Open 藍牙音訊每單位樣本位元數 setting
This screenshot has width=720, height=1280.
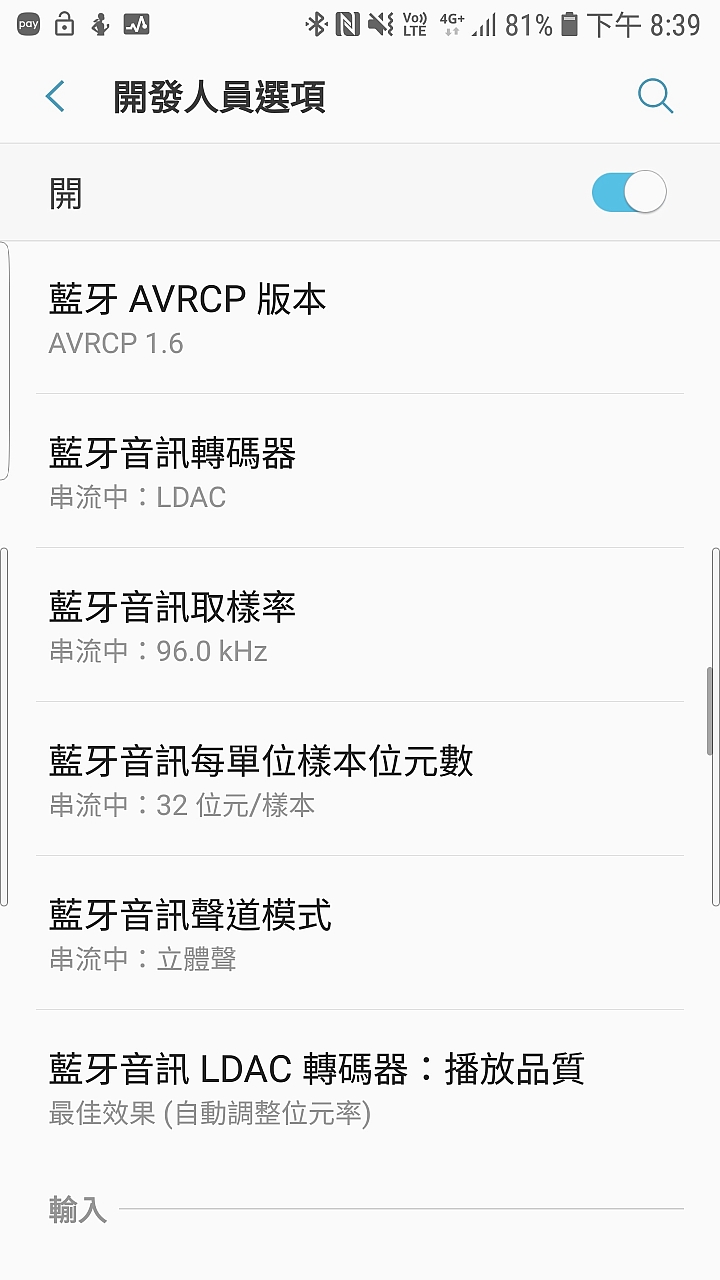[x=360, y=779]
